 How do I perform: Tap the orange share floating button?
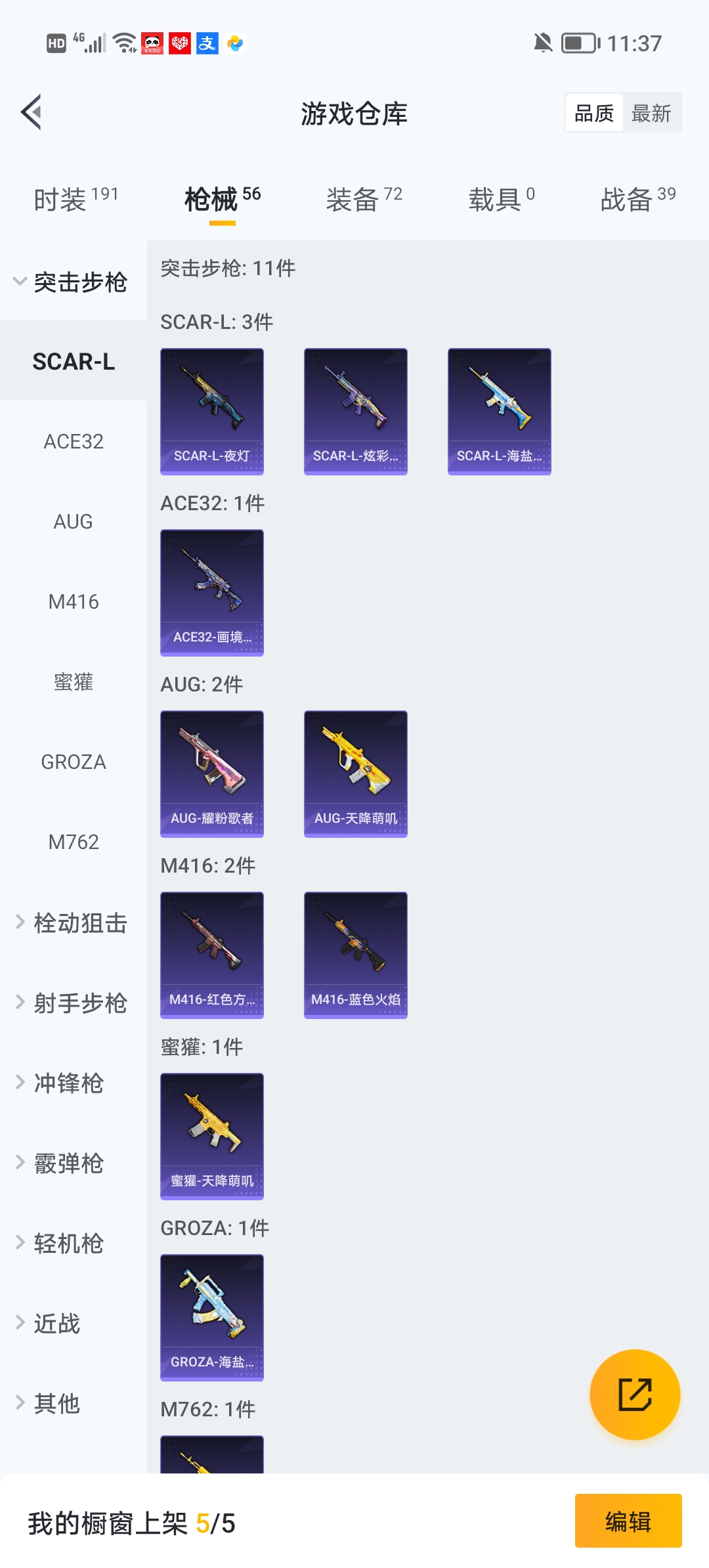635,1395
